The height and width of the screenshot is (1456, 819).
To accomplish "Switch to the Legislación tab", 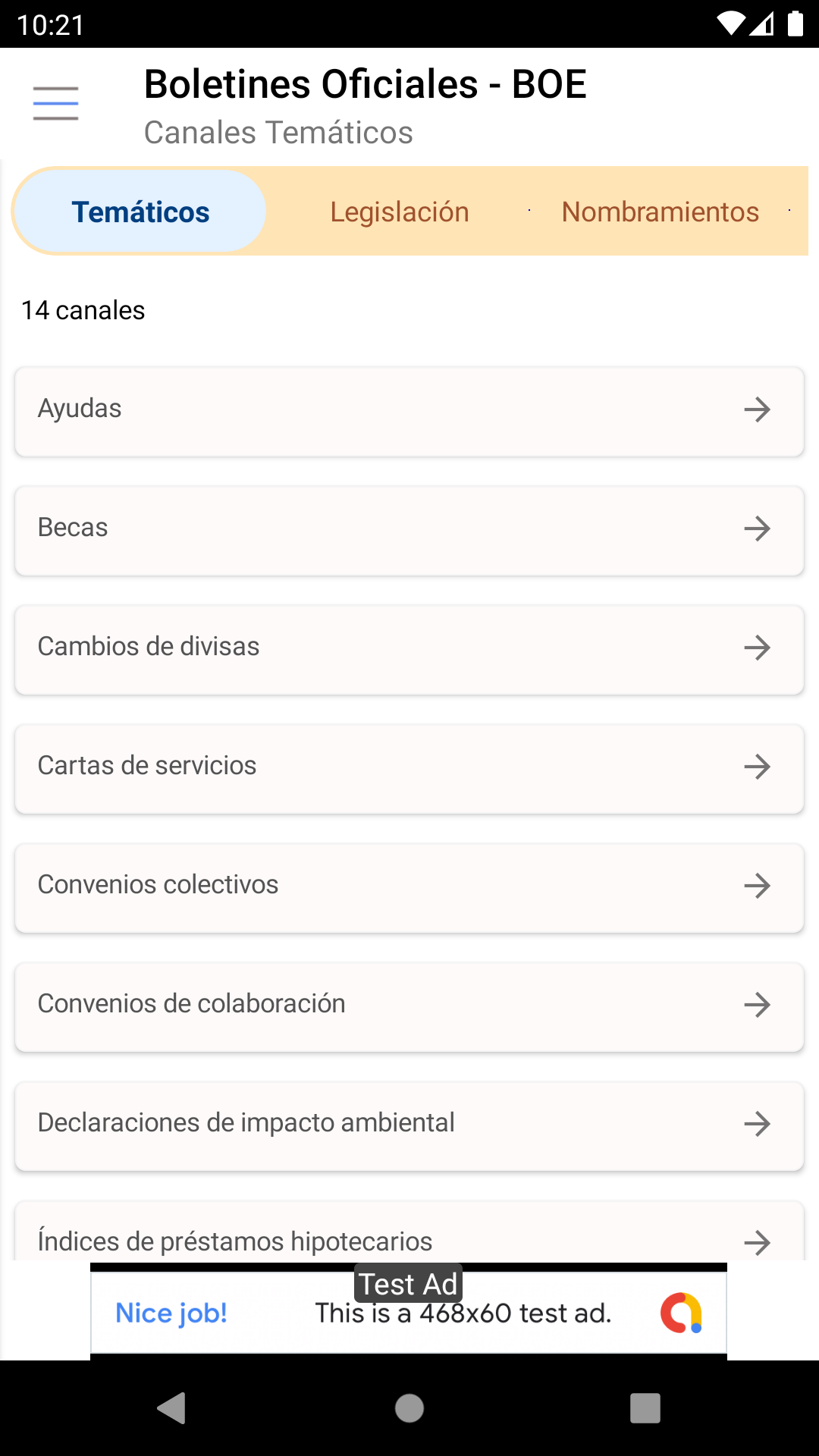I will (x=400, y=211).
